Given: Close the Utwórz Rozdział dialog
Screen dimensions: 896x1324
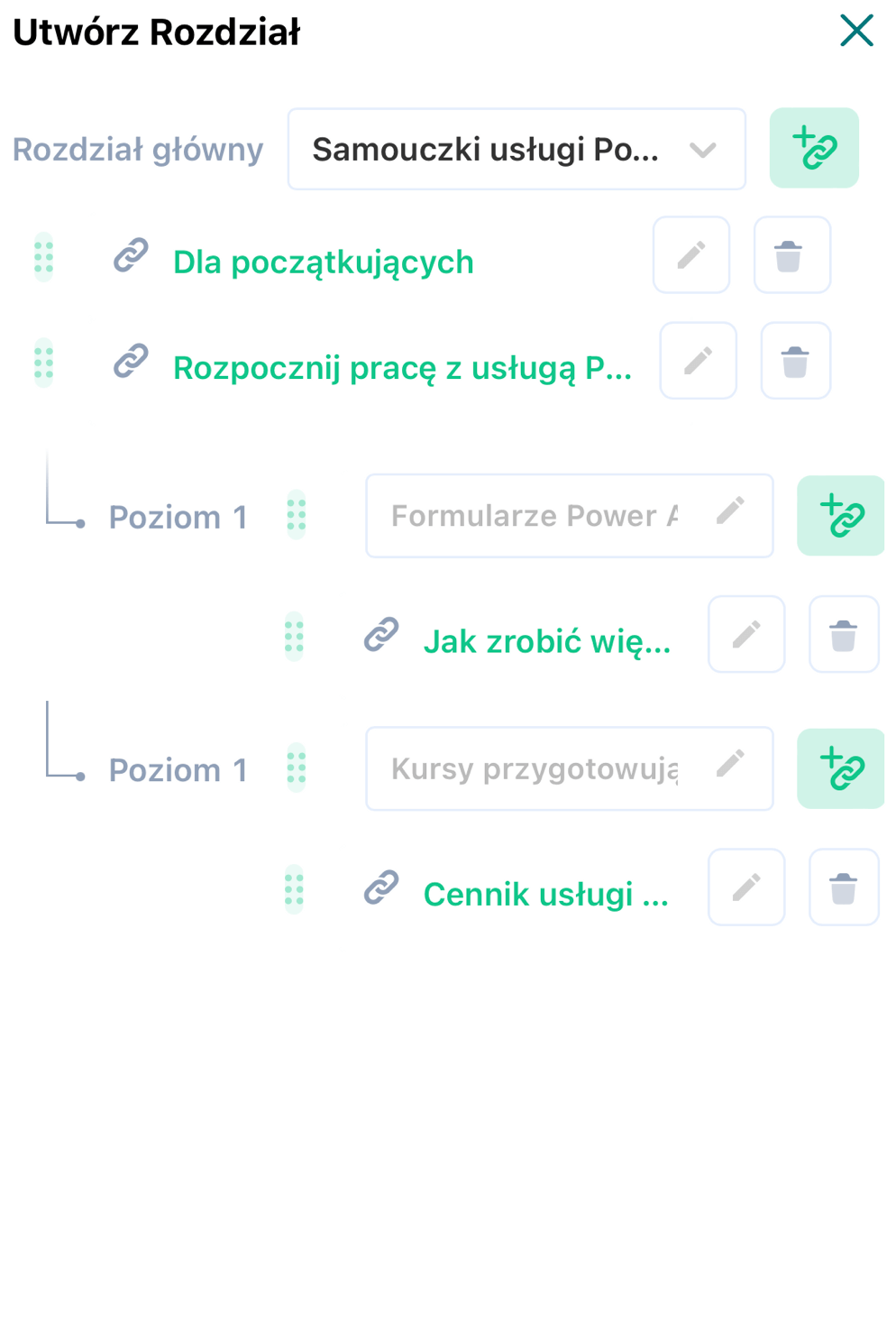Looking at the screenshot, I should coord(856,31).
